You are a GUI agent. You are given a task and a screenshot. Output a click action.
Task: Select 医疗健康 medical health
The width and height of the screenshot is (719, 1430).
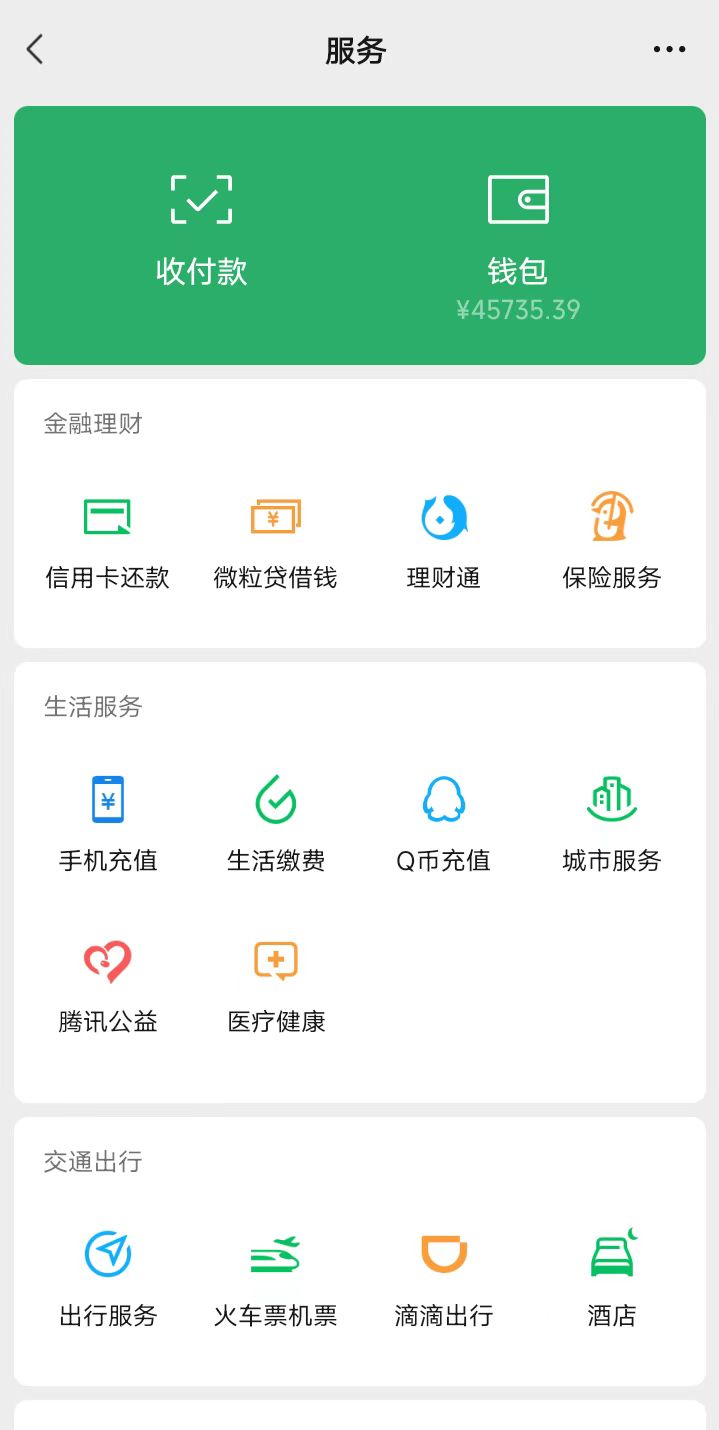[x=275, y=985]
